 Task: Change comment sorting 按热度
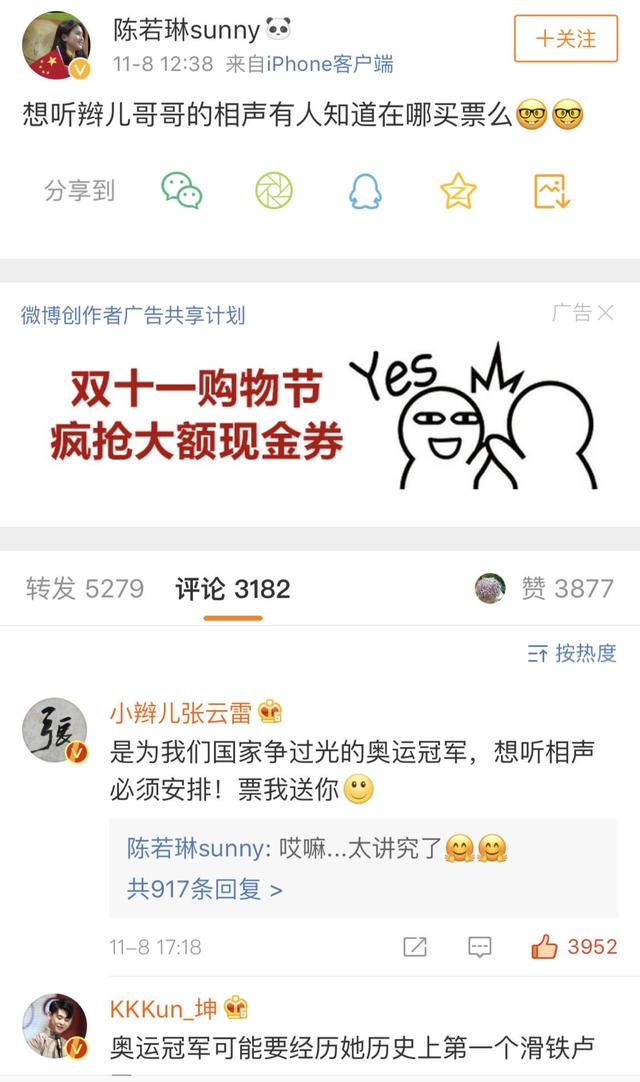(x=572, y=654)
